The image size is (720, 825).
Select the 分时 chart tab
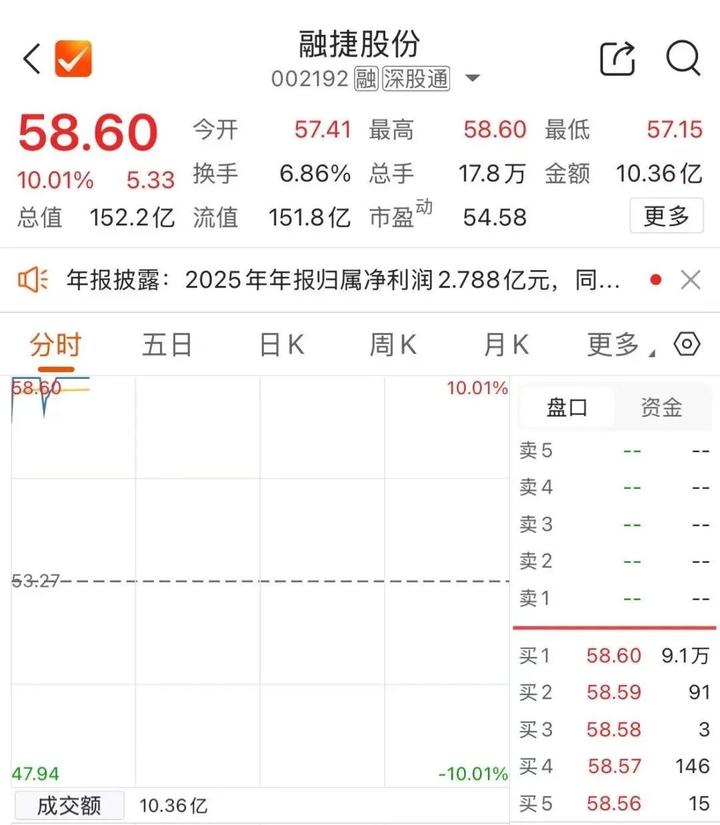(55, 345)
